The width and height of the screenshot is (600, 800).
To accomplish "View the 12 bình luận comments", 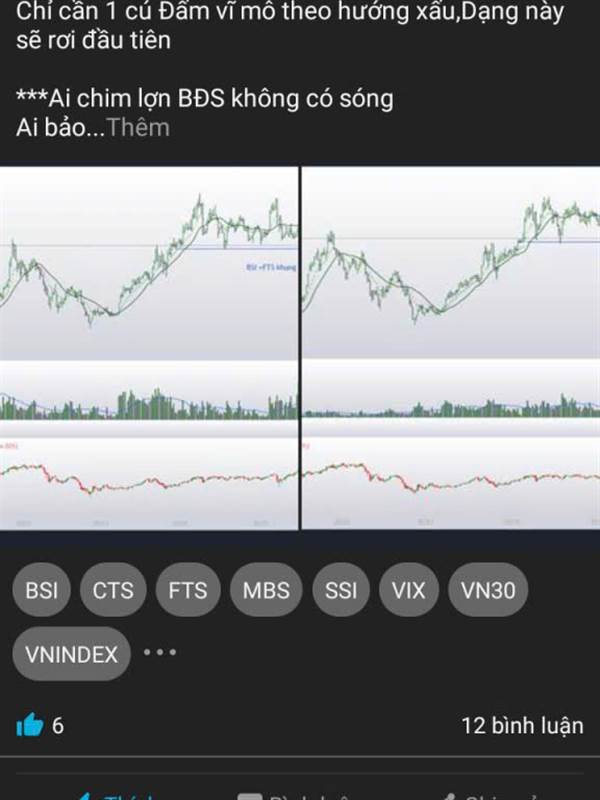I will pos(522,726).
